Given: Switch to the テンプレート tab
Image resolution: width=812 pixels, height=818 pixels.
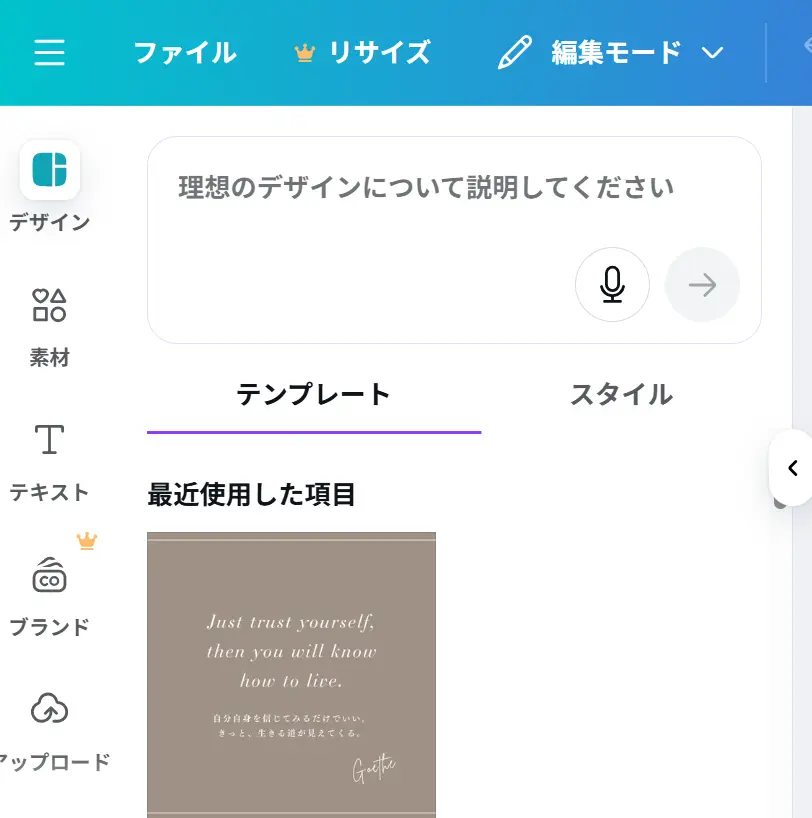Looking at the screenshot, I should point(313,394).
